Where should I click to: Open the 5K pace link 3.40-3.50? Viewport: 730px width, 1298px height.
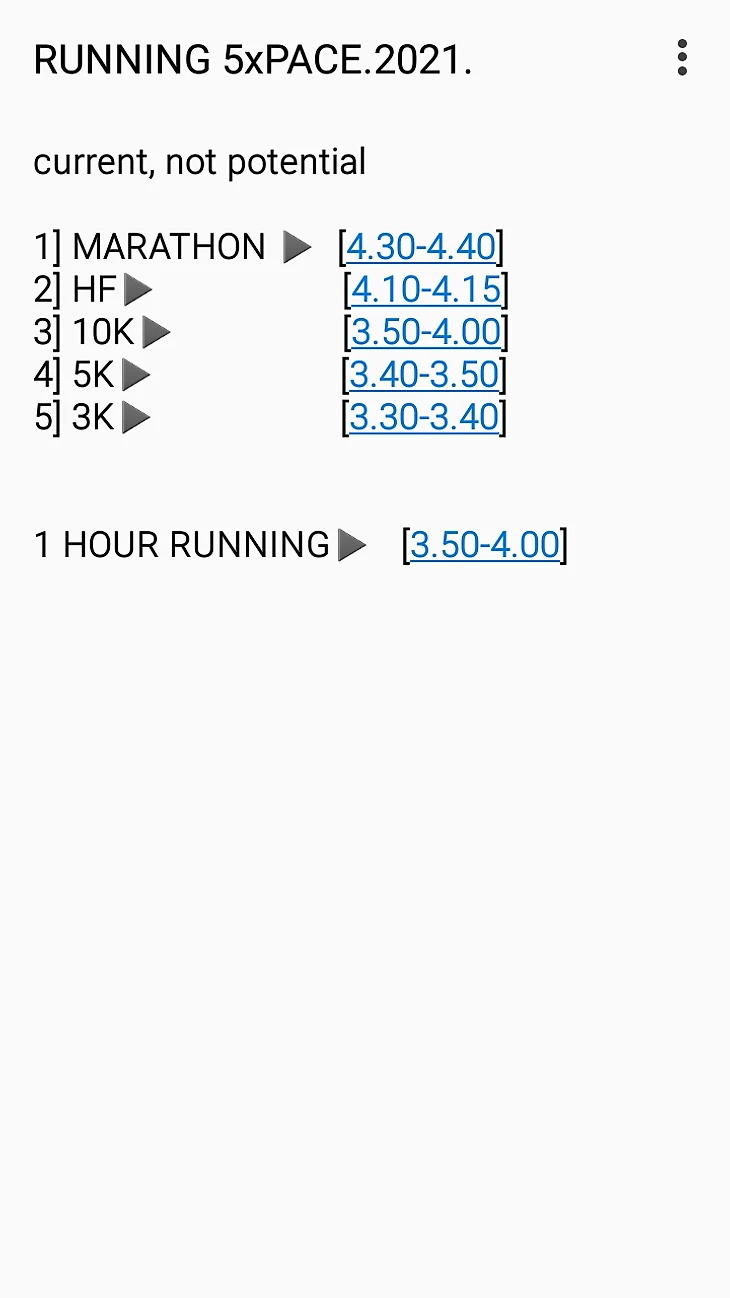[x=424, y=374]
